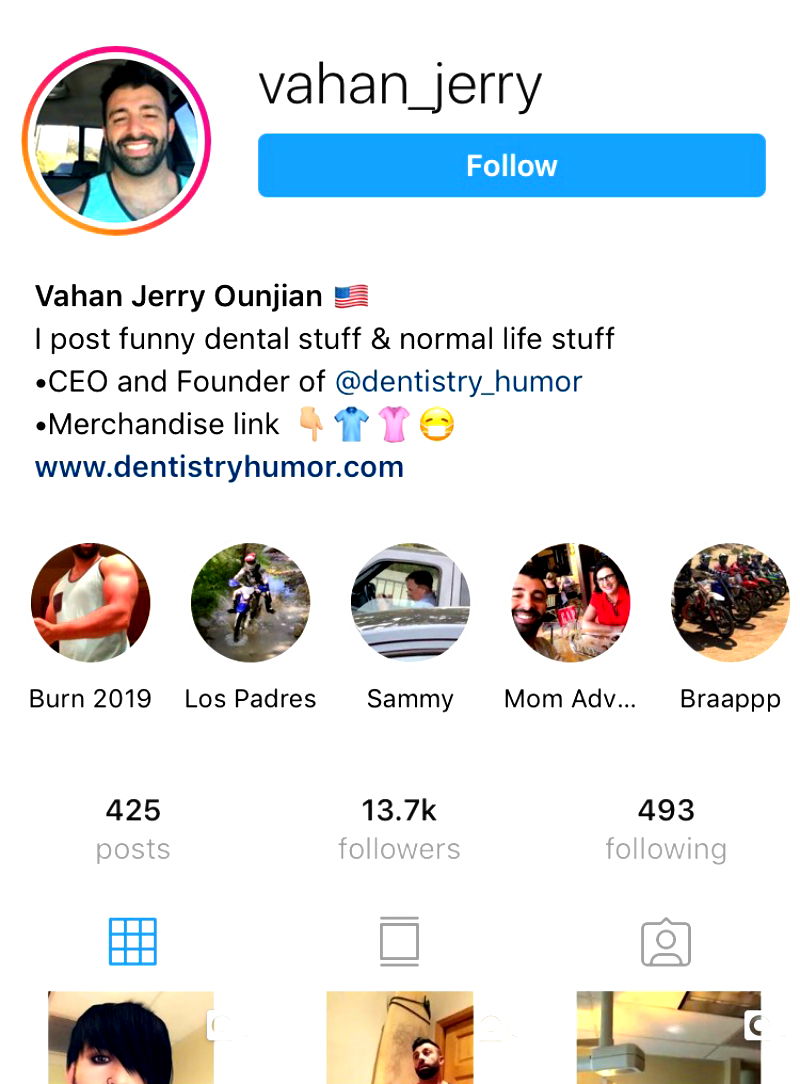Switch to the feed list view tab
Viewport: 800px width, 1084px height.
pyautogui.click(x=399, y=941)
